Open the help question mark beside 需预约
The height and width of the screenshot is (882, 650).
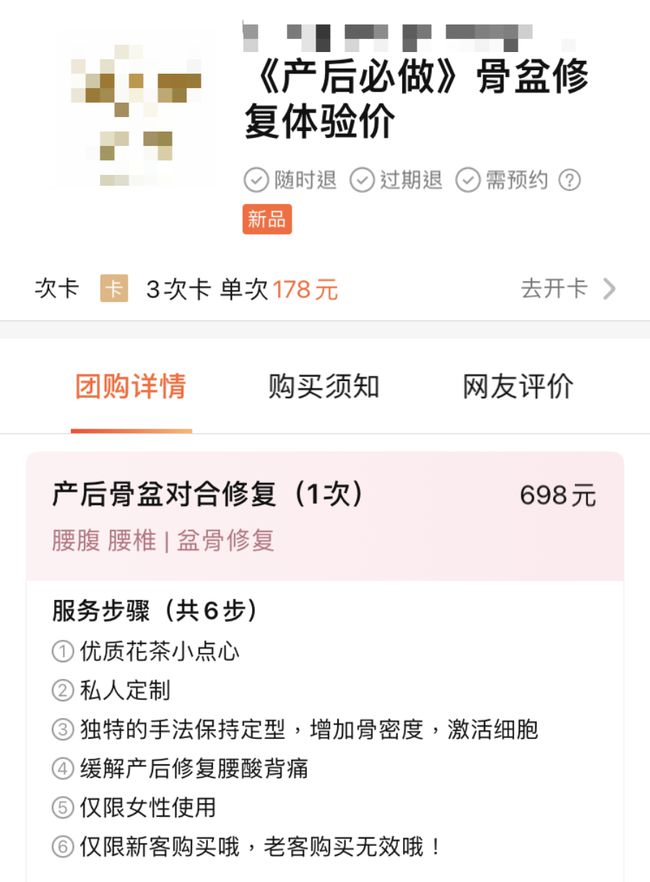pos(569,181)
